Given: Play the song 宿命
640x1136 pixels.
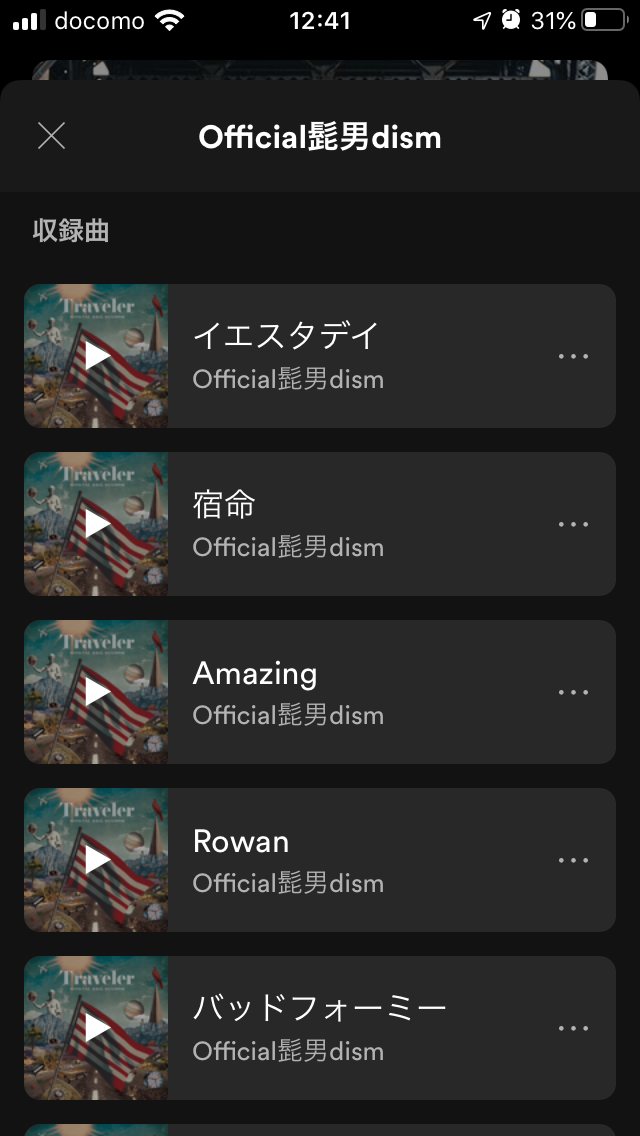Looking at the screenshot, I should [x=96, y=524].
